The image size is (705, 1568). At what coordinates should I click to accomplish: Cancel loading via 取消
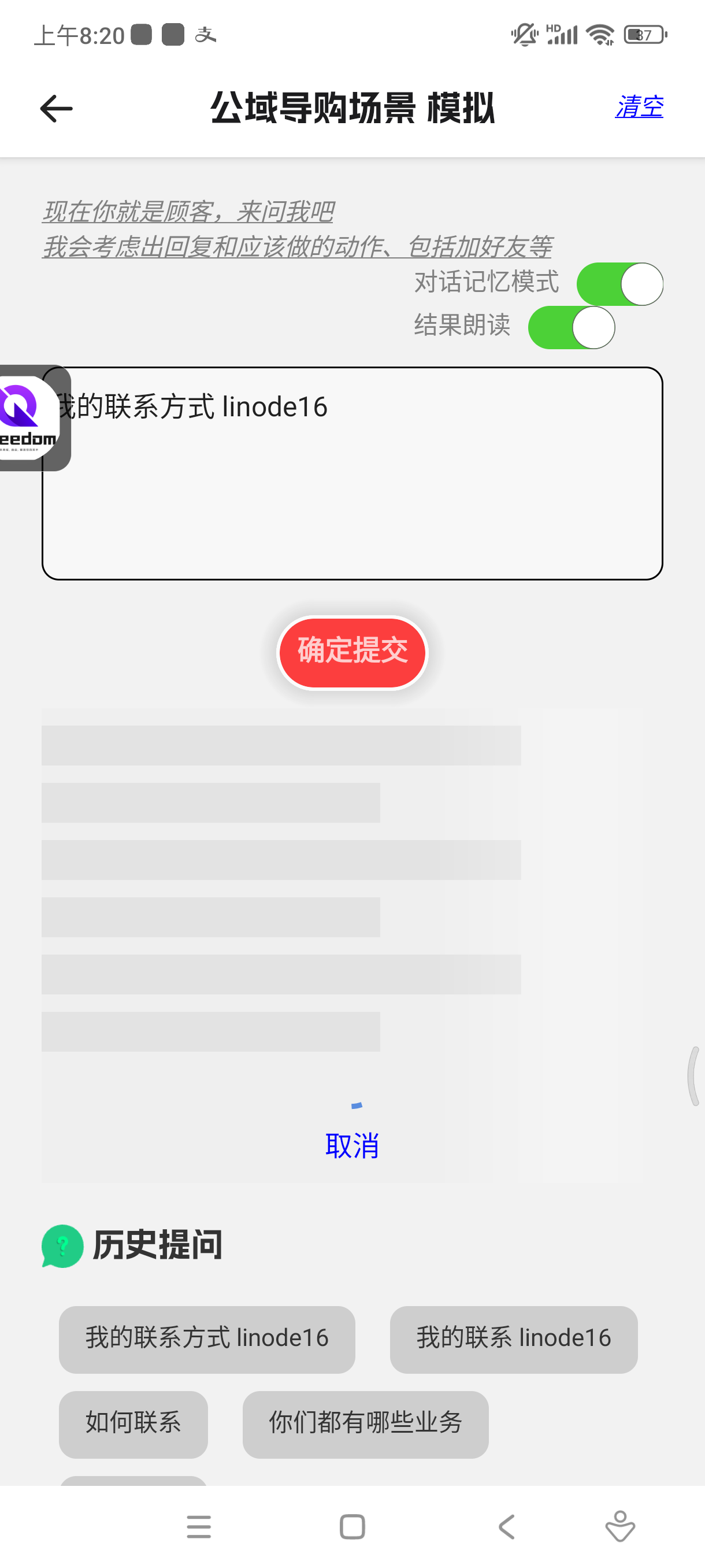click(352, 1145)
